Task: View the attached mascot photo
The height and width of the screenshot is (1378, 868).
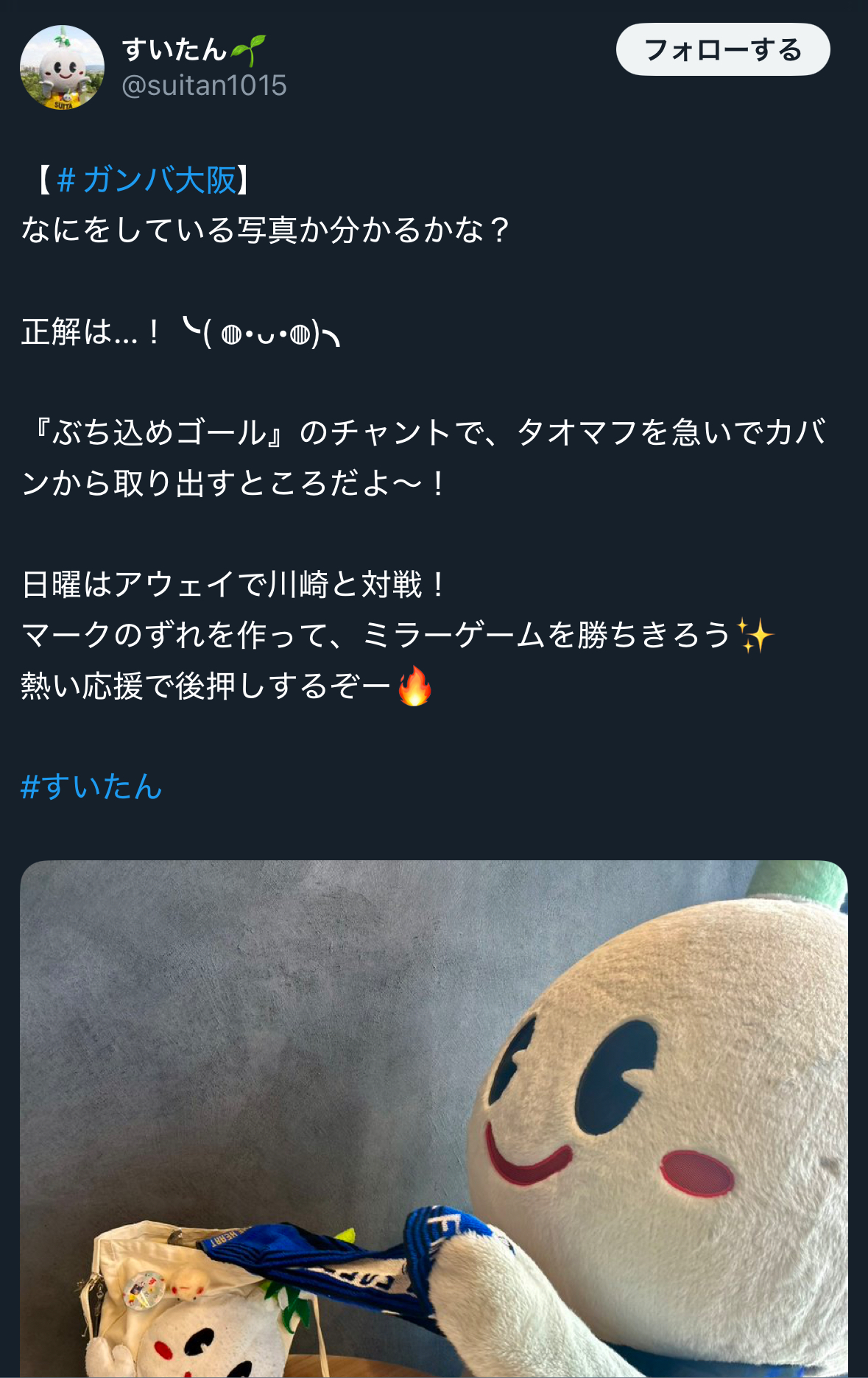Action: coord(434,1117)
